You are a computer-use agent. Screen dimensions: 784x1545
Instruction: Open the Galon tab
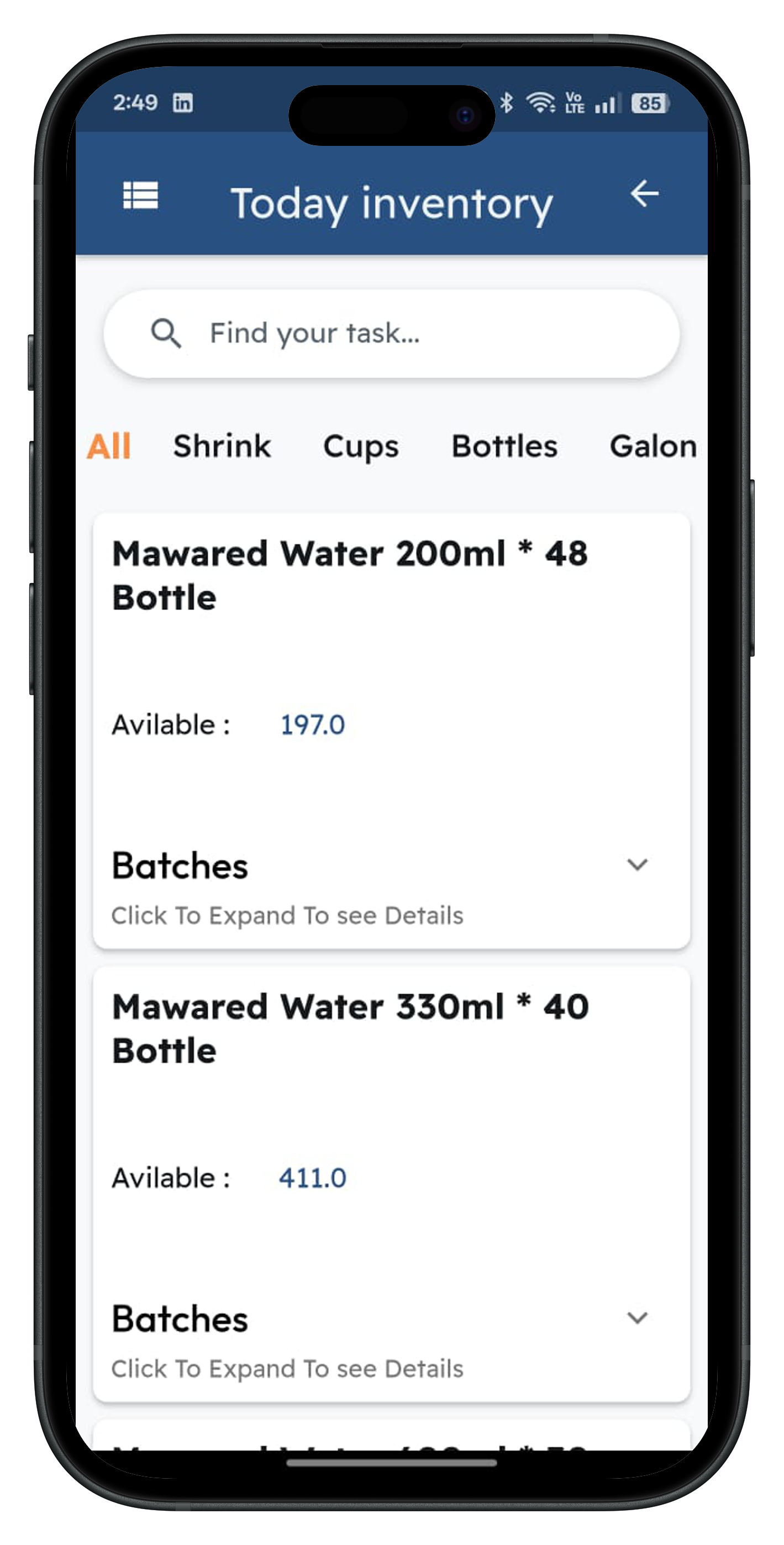pyautogui.click(x=653, y=446)
